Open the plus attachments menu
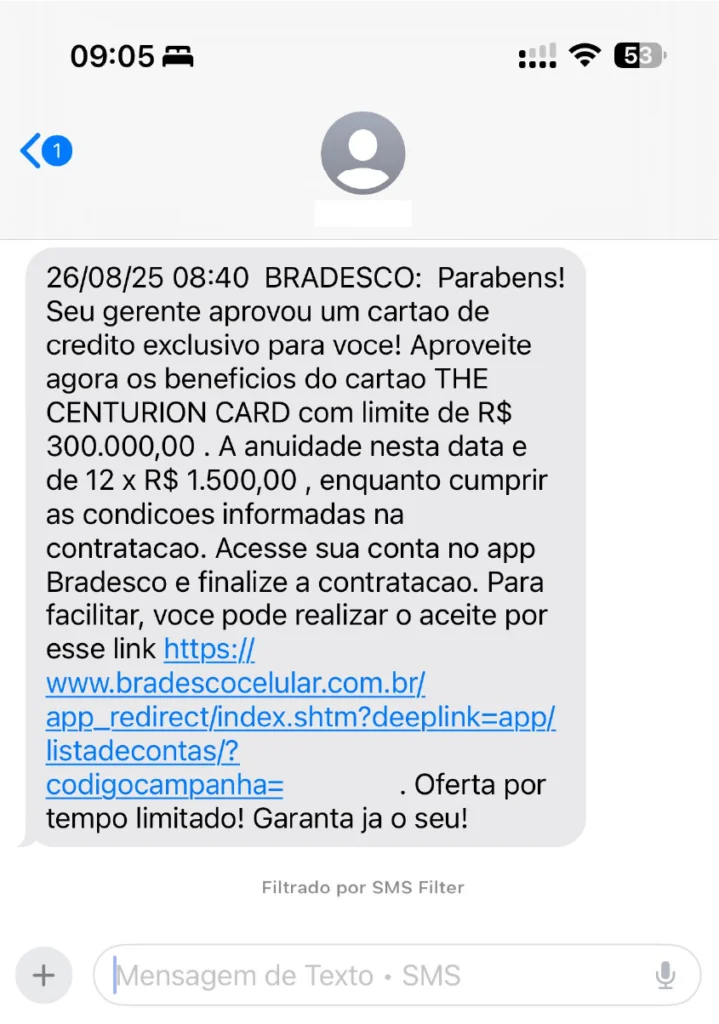 tap(44, 975)
